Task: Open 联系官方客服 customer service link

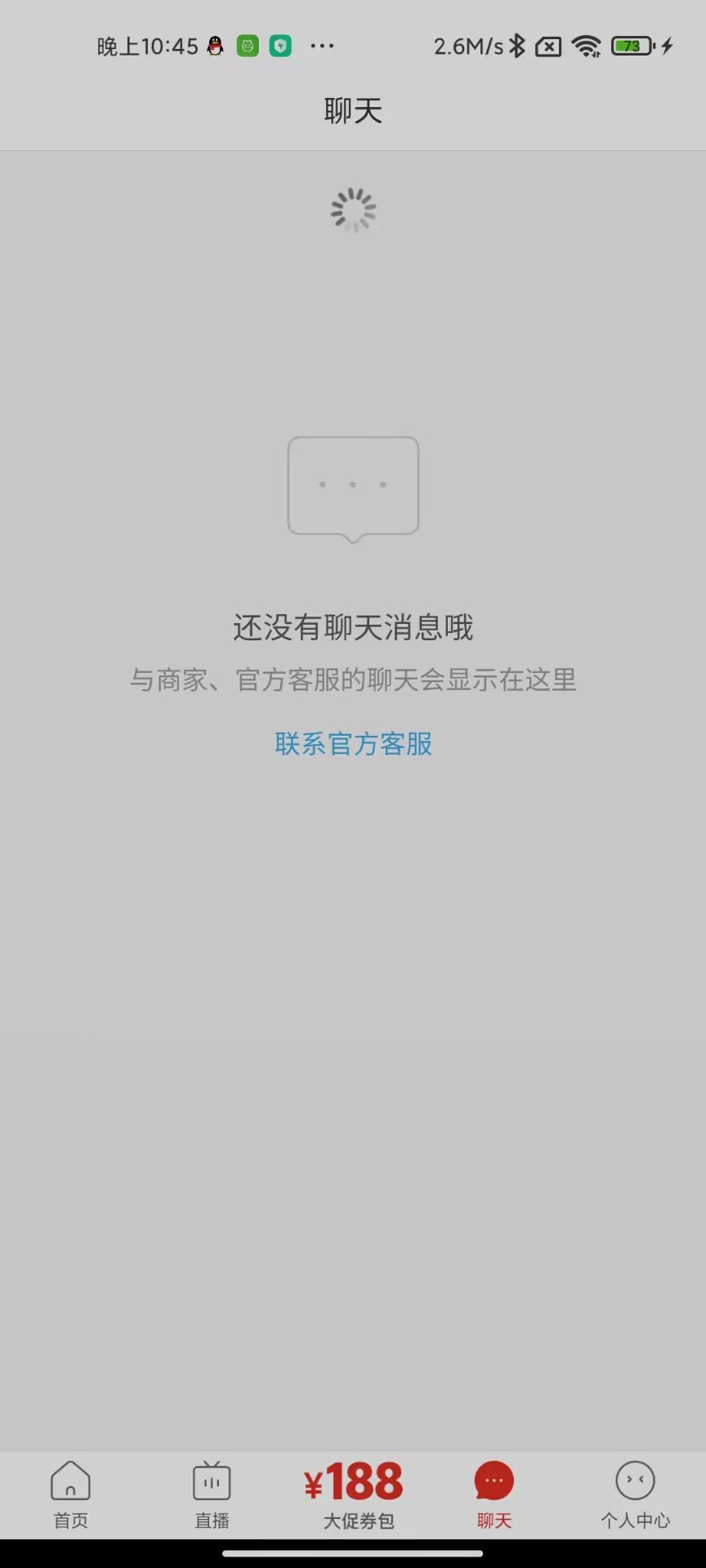Action: pyautogui.click(x=353, y=744)
